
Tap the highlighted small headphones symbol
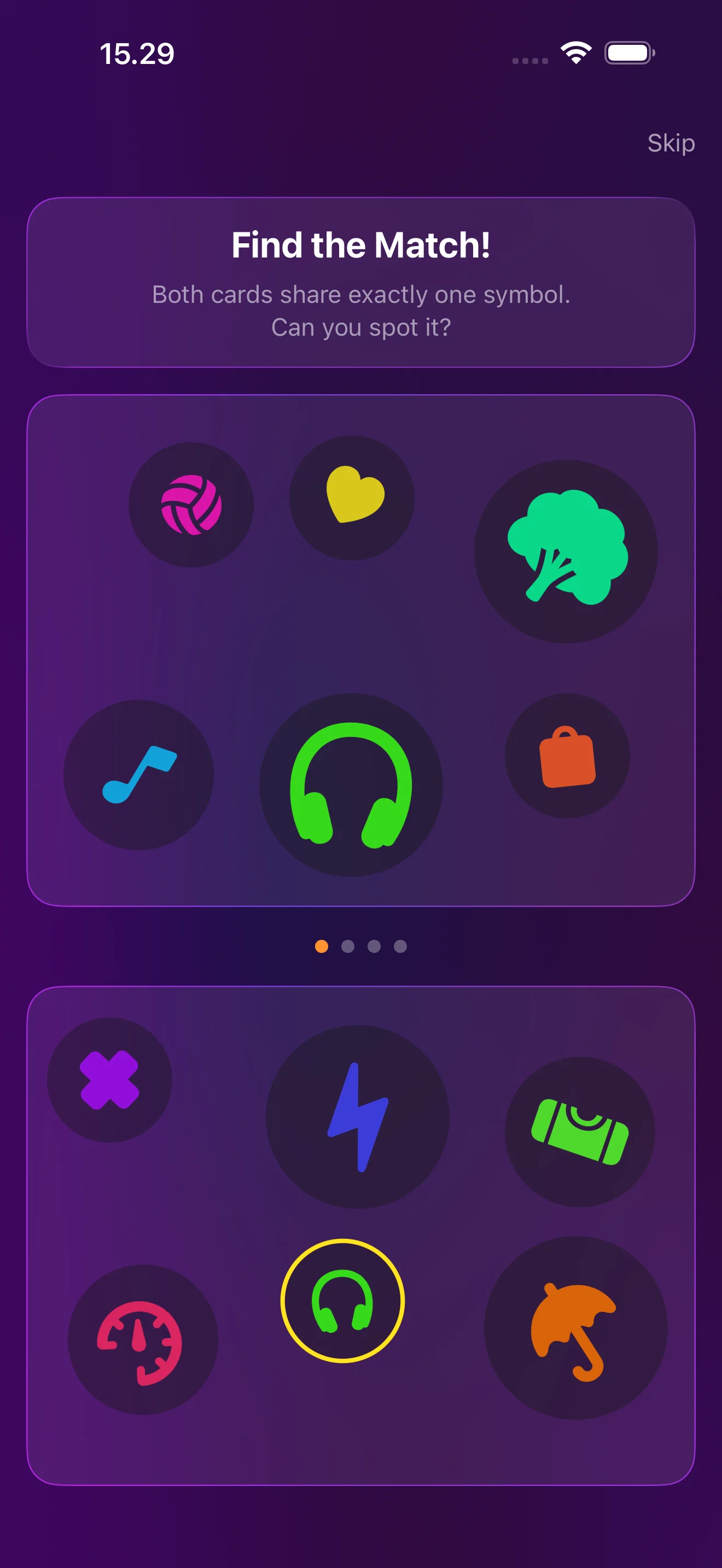pos(342,1300)
